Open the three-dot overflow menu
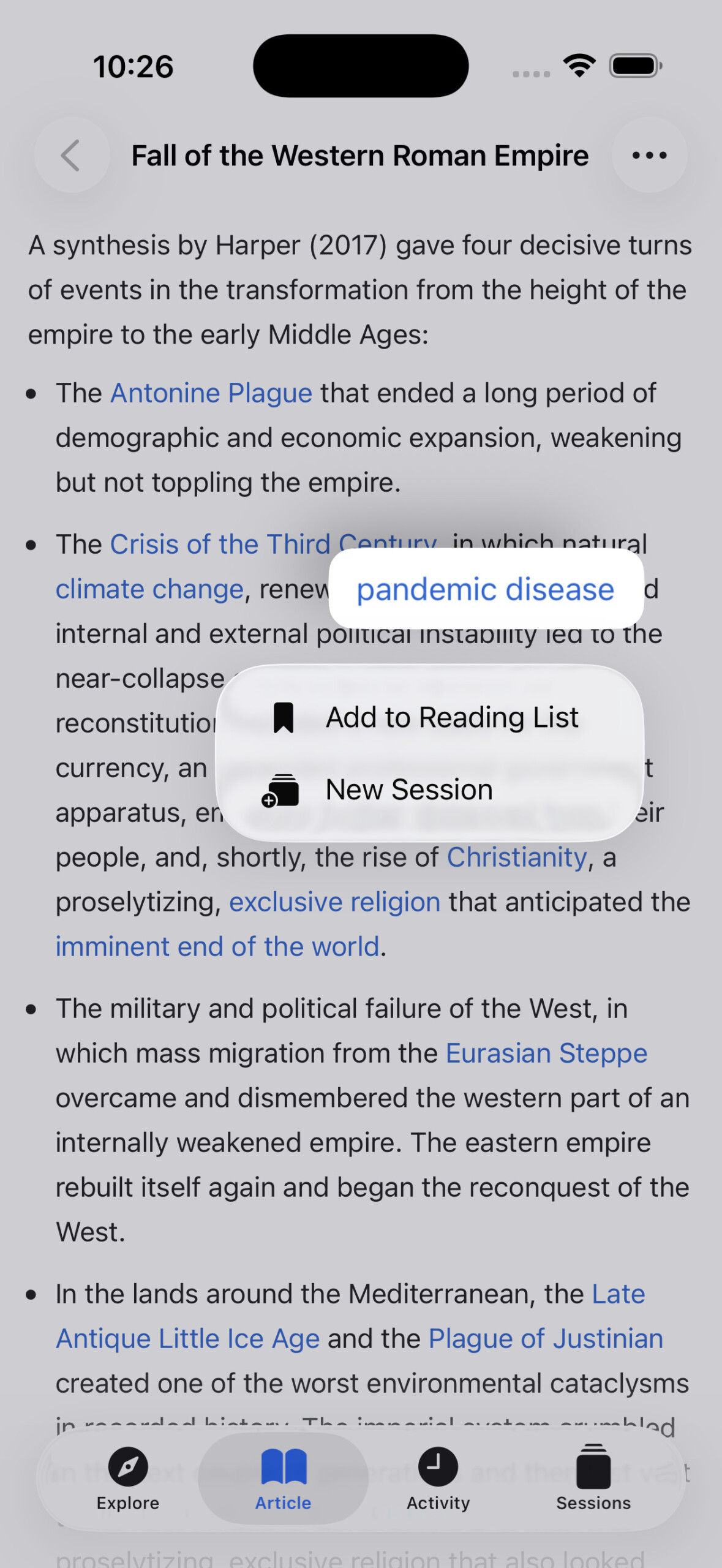 pos(649,156)
